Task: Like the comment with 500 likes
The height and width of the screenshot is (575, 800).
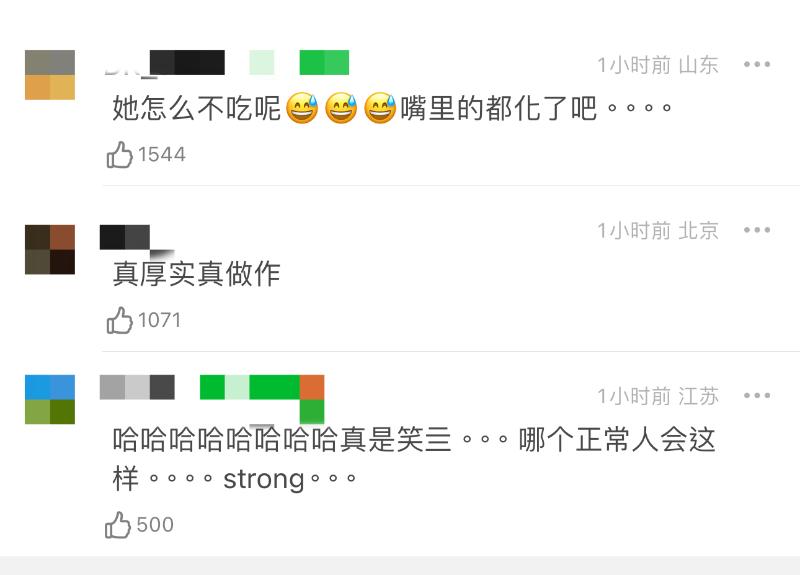Action: (119, 525)
